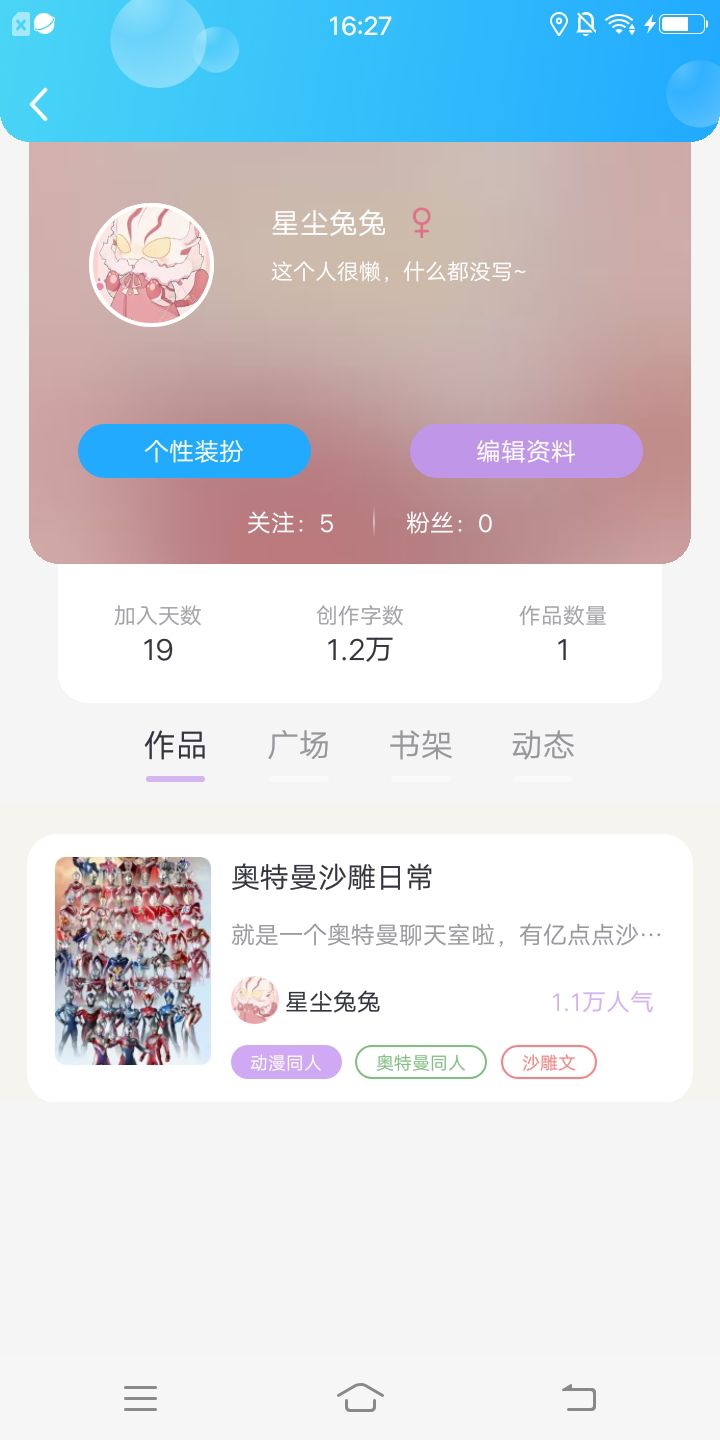
Task: Tap the 奥特曼同人 tag chip
Action: (x=420, y=1062)
